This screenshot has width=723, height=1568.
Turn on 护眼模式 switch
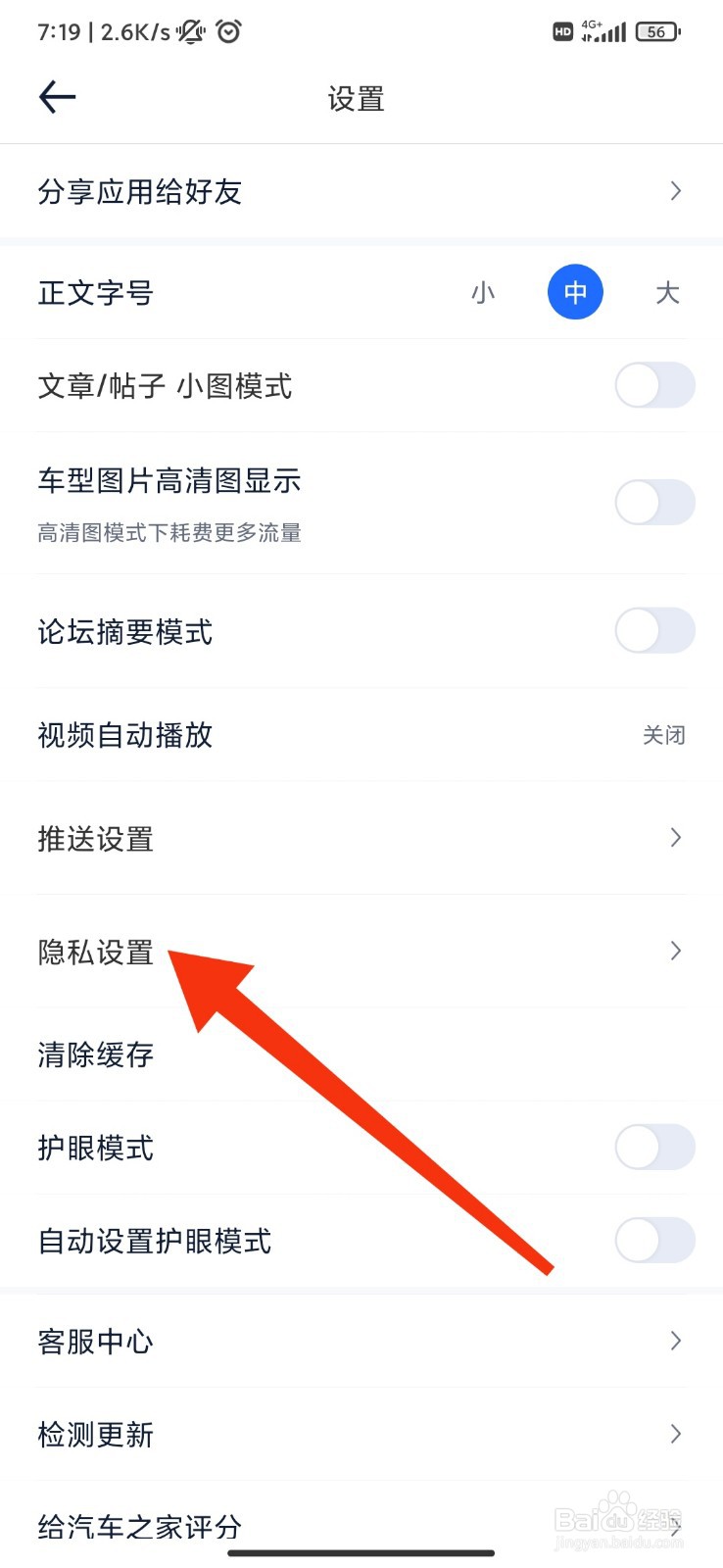pos(654,1148)
